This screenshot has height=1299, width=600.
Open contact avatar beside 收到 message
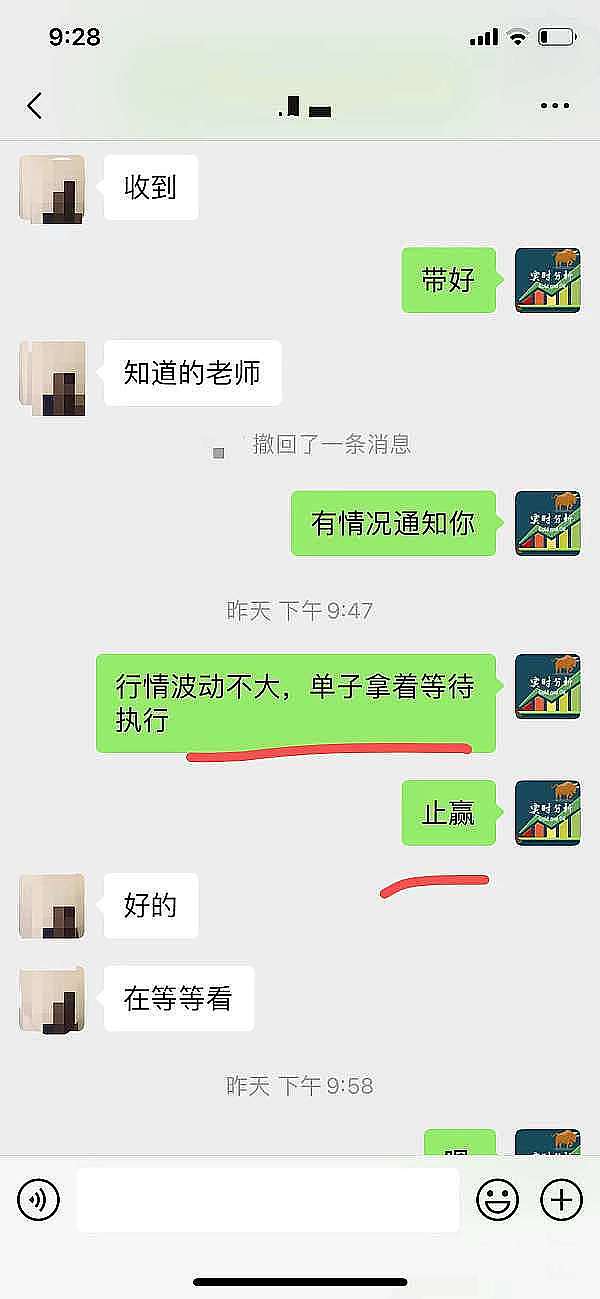coord(52,188)
